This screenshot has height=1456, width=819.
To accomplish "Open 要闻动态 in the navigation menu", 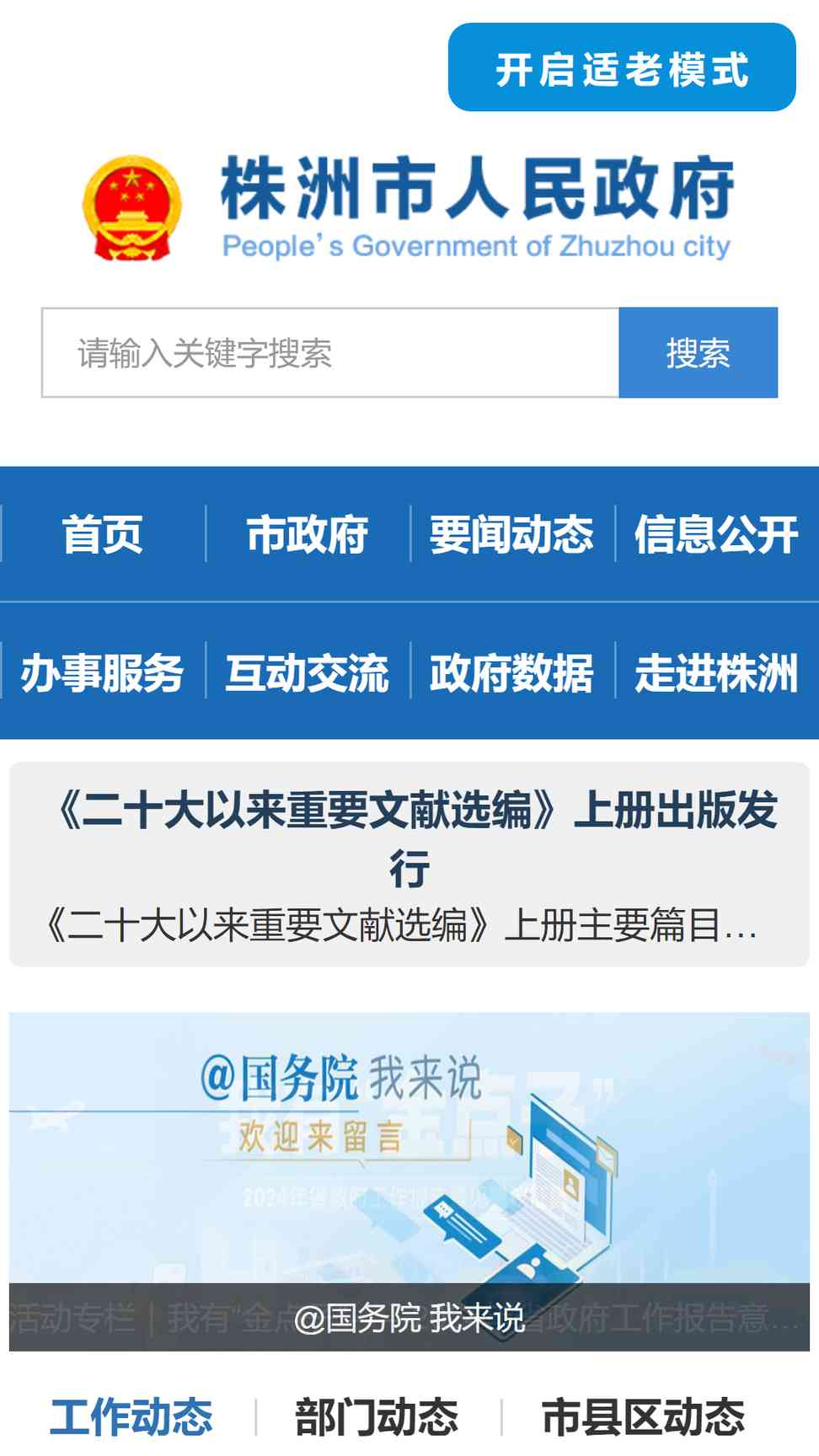I will 511,534.
